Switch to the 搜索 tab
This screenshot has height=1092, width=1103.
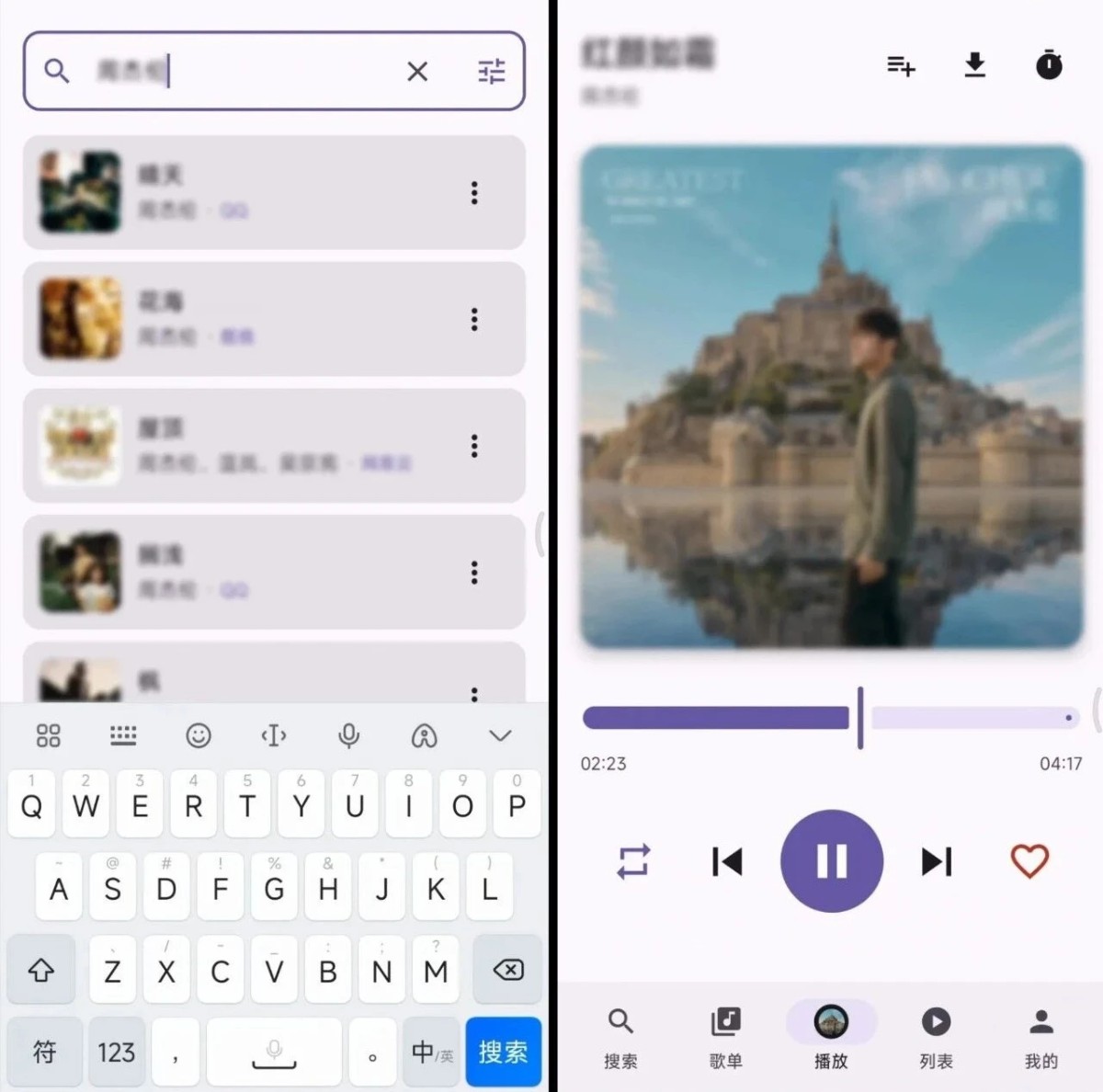point(620,1037)
